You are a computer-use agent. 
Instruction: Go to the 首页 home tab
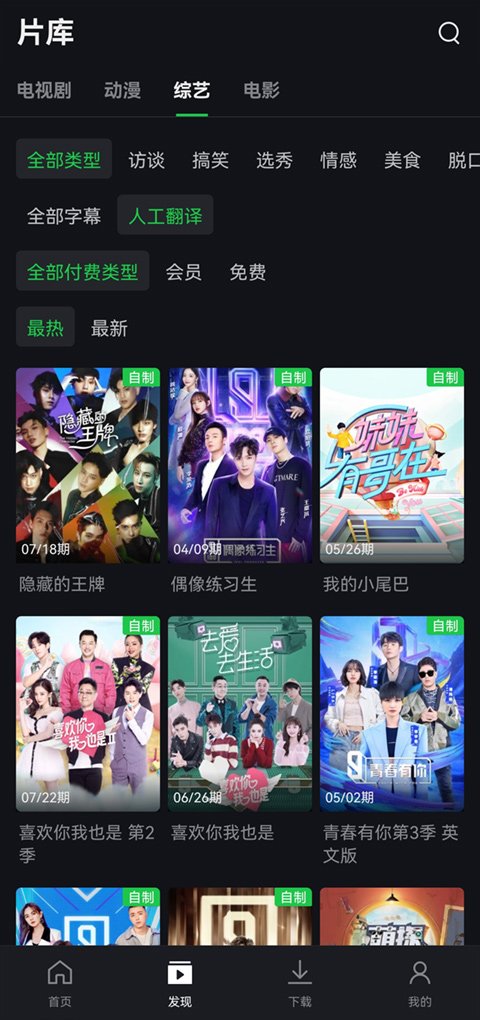(x=60, y=984)
